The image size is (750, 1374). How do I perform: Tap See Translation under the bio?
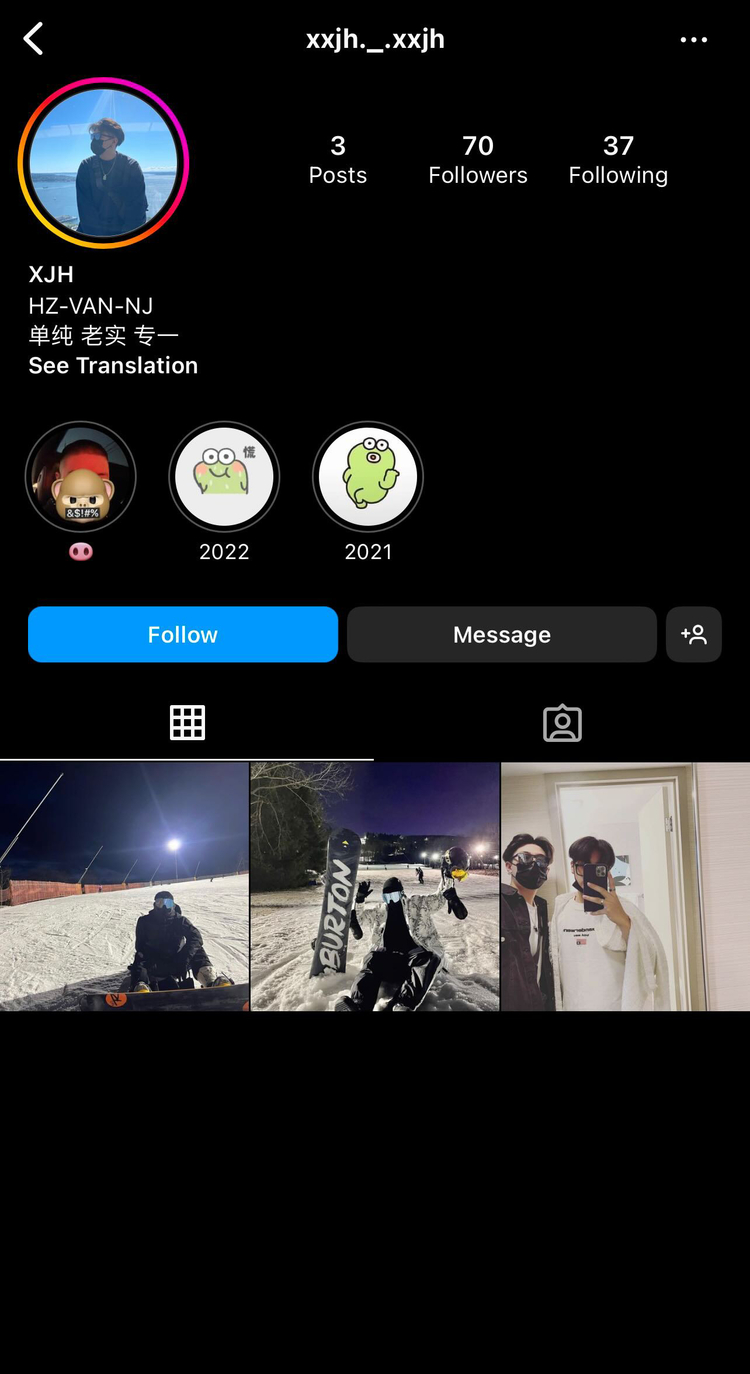point(113,366)
